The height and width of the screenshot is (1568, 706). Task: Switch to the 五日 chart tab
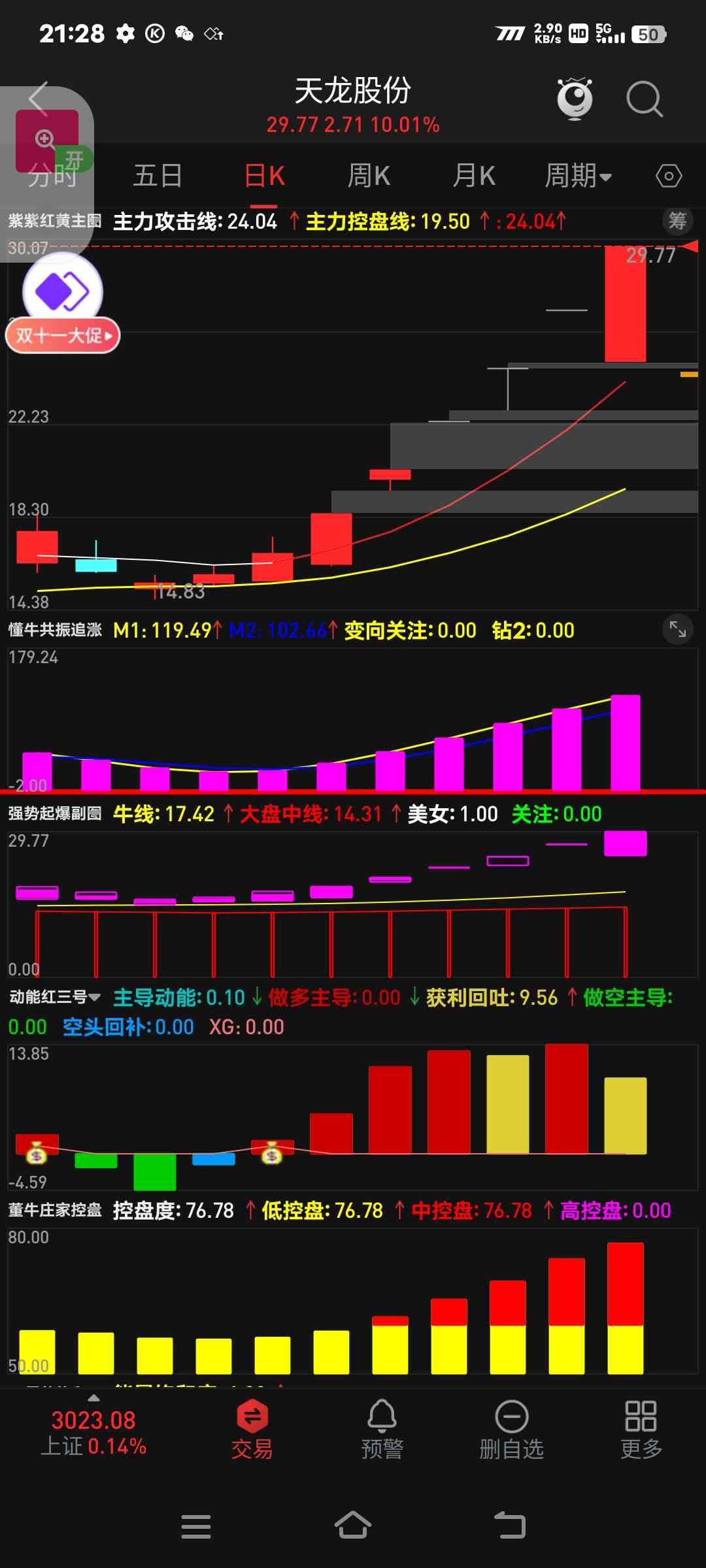(x=158, y=176)
